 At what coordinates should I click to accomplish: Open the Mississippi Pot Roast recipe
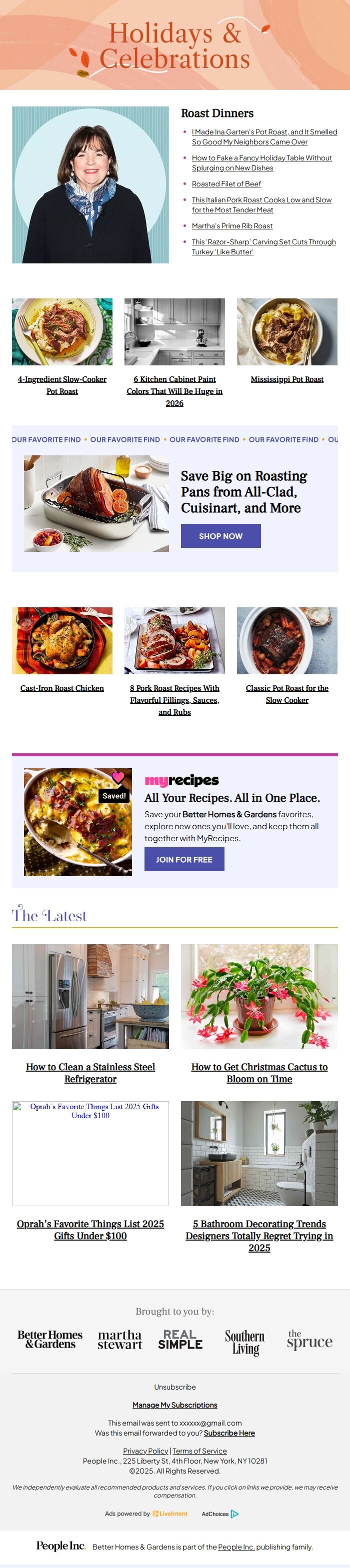click(x=286, y=379)
